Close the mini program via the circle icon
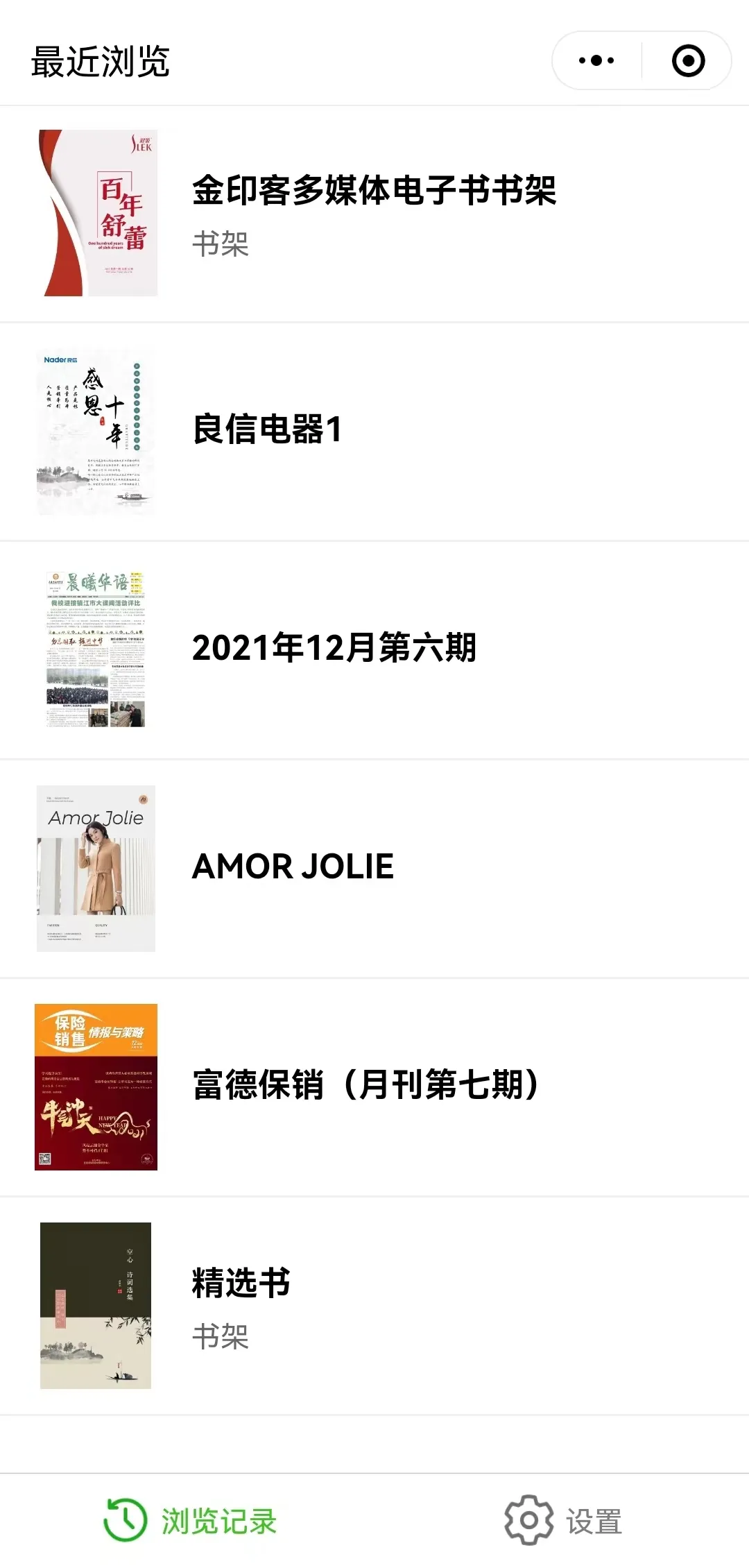 click(688, 61)
